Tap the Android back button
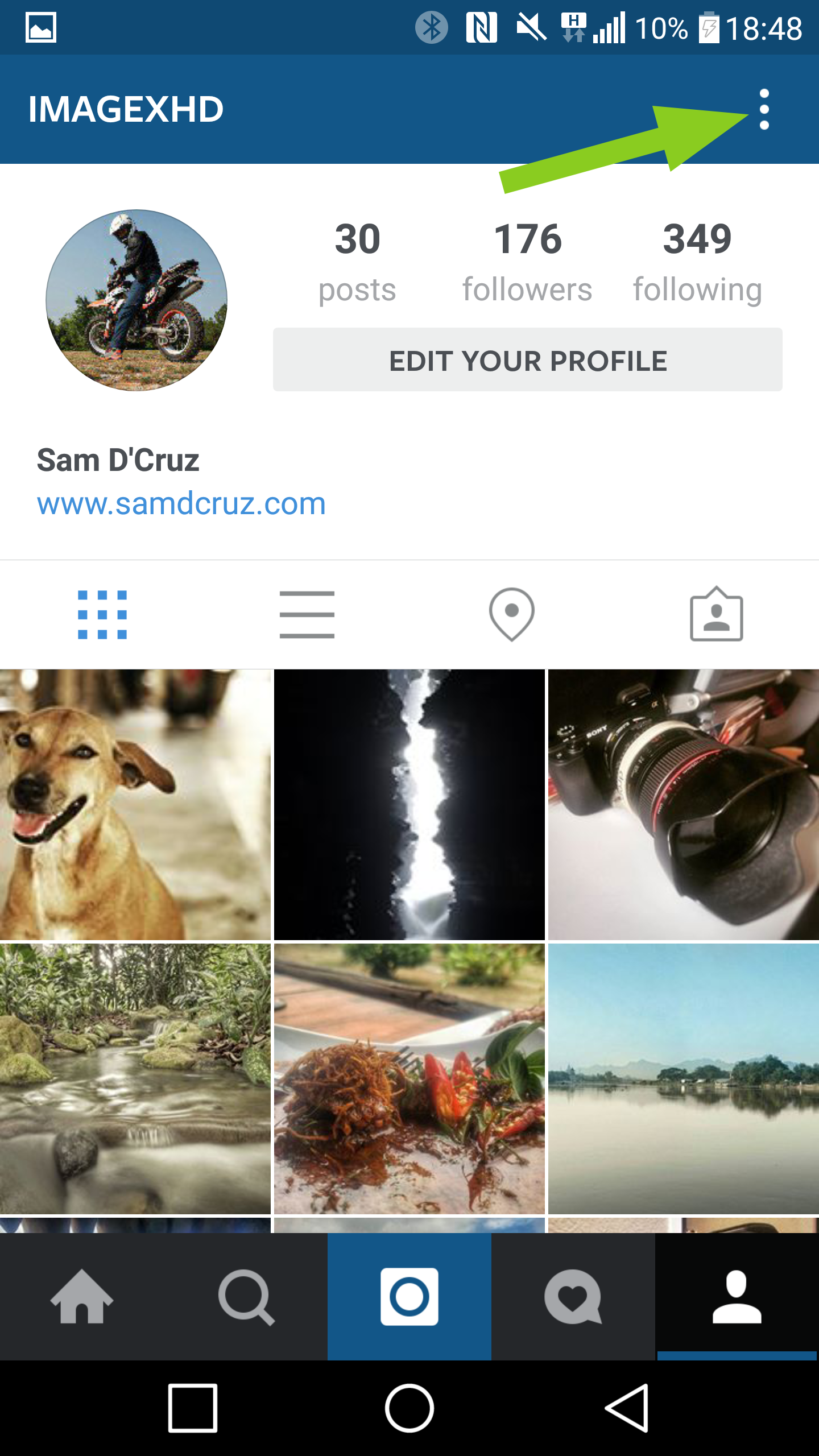Image resolution: width=819 pixels, height=1456 pixels. pyautogui.click(x=627, y=1408)
